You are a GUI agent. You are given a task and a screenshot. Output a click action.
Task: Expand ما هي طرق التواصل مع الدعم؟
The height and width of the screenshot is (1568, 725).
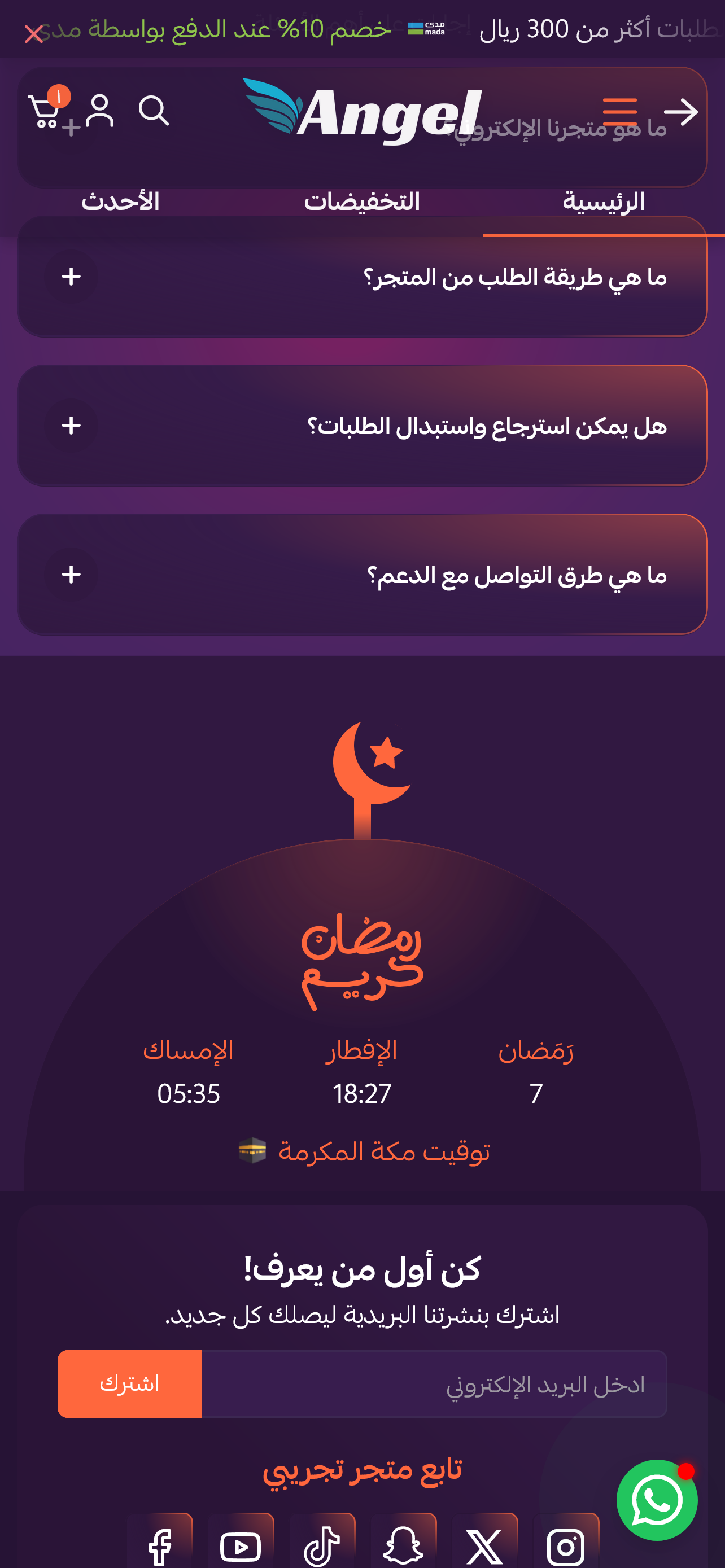tap(71, 575)
